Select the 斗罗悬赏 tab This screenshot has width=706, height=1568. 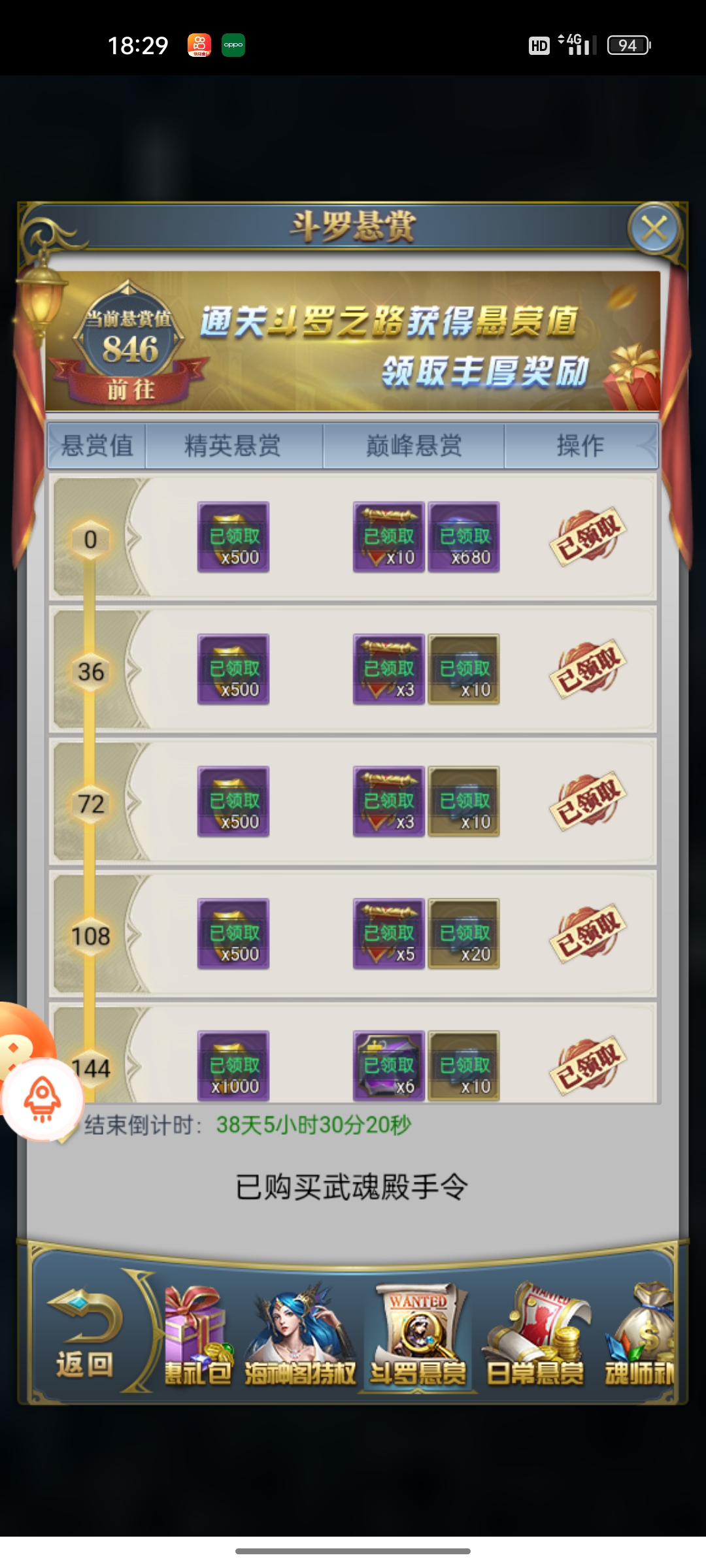[x=418, y=1336]
